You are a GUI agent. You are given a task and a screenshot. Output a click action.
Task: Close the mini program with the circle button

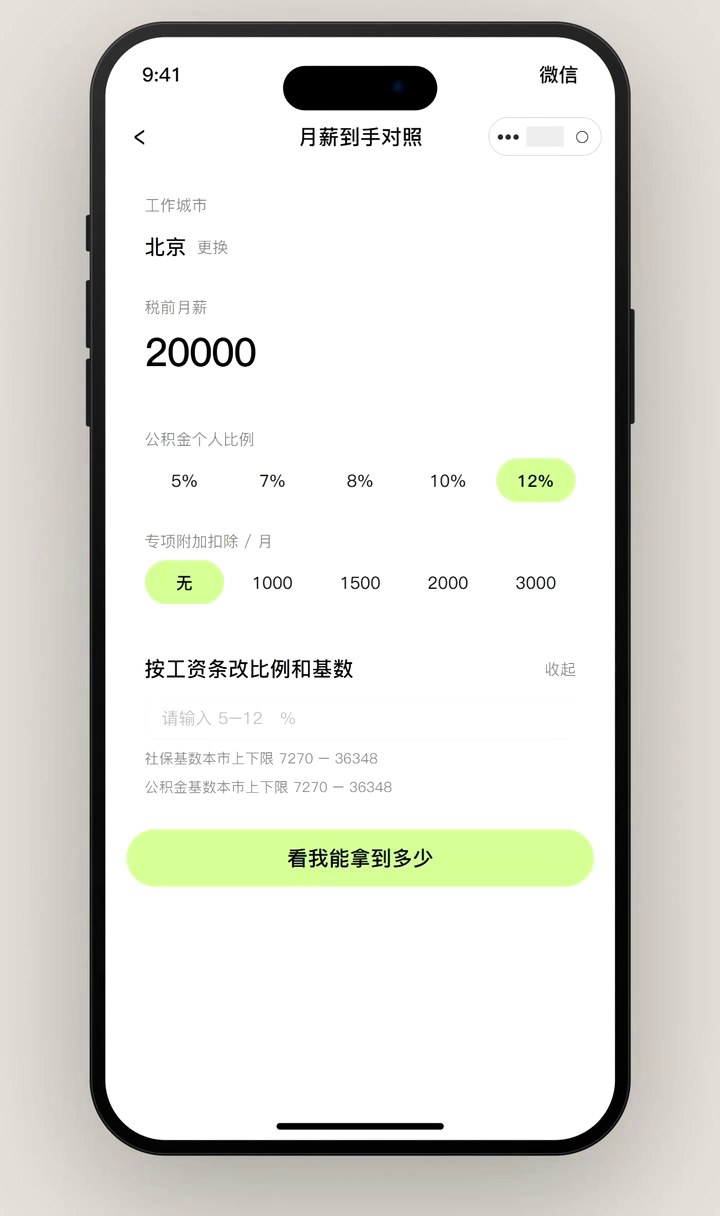582,137
